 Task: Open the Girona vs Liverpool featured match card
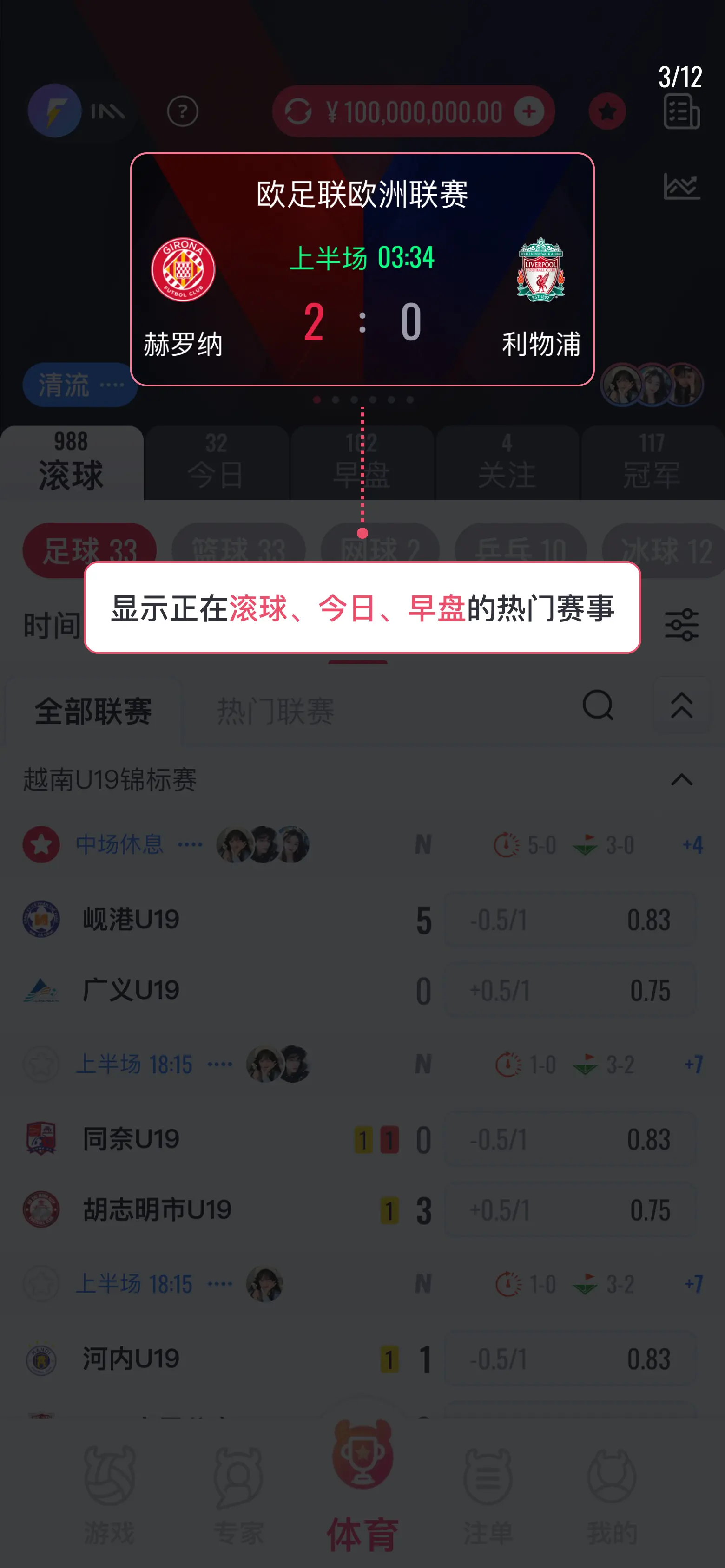(x=362, y=269)
